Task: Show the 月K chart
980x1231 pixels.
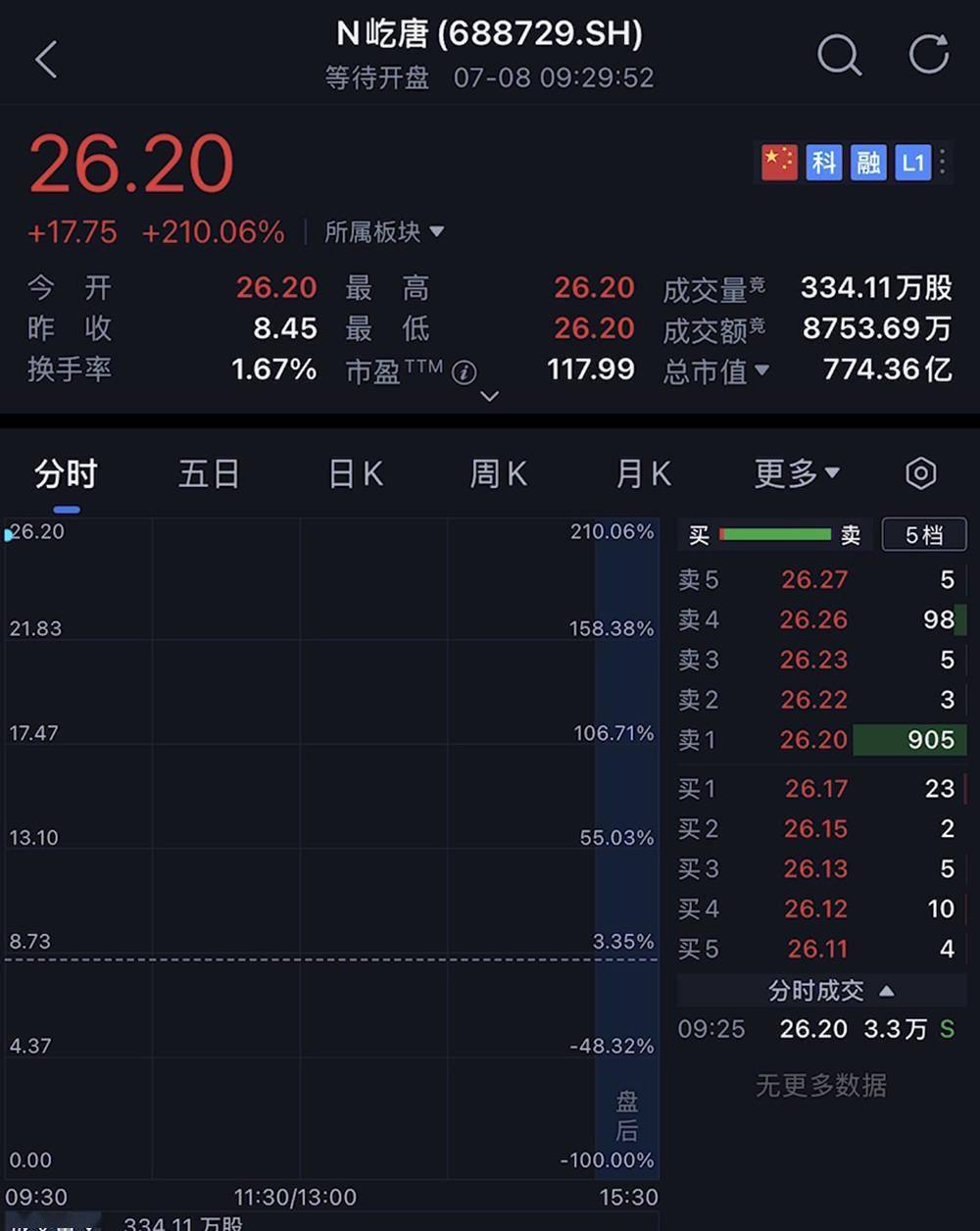Action: coord(643,474)
